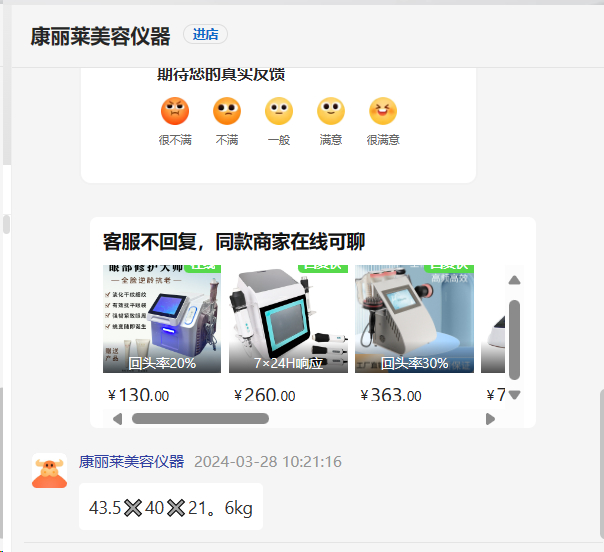Image resolution: width=604 pixels, height=552 pixels.
Task: Tap the 进店 button to enter the shop
Action: (x=205, y=35)
